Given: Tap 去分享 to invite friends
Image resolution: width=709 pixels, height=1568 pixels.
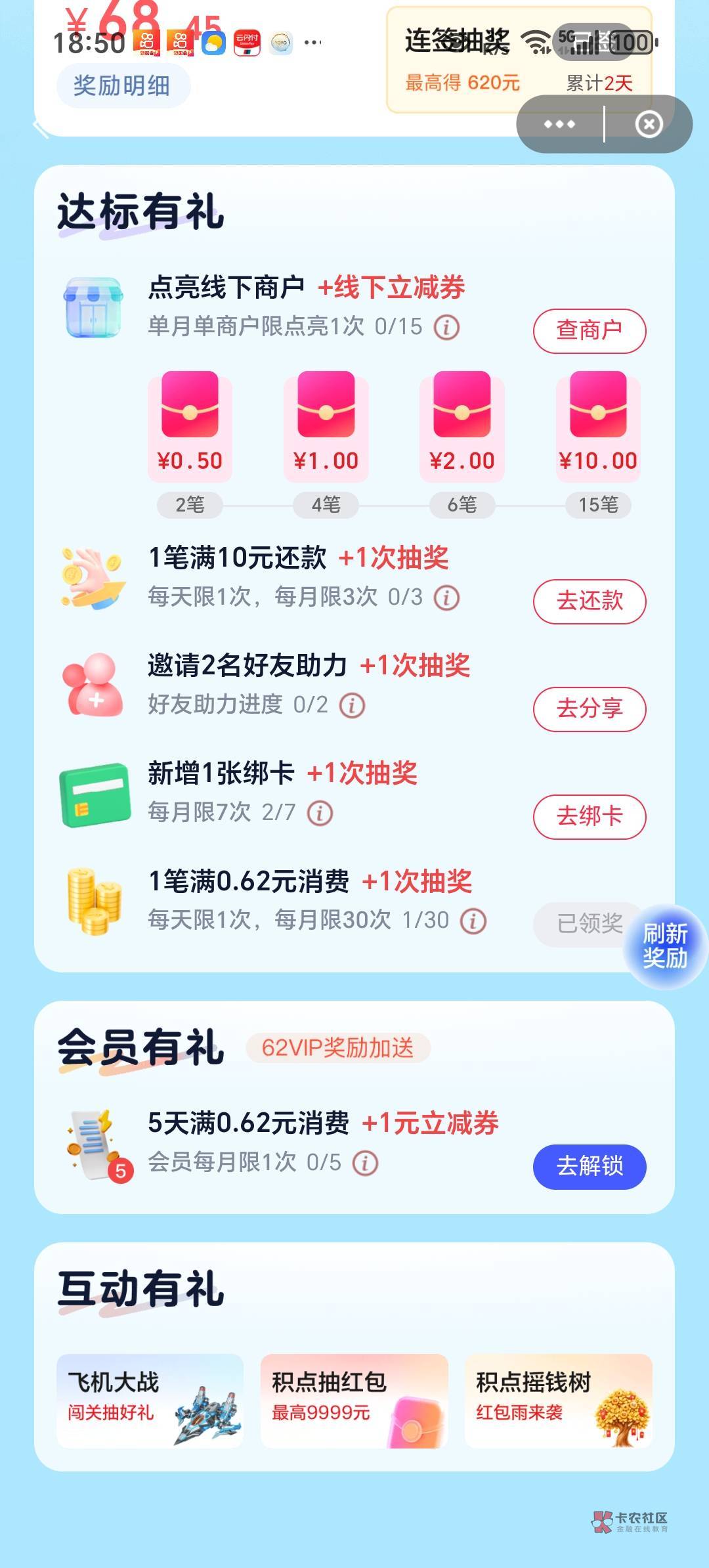Looking at the screenshot, I should click(x=590, y=709).
